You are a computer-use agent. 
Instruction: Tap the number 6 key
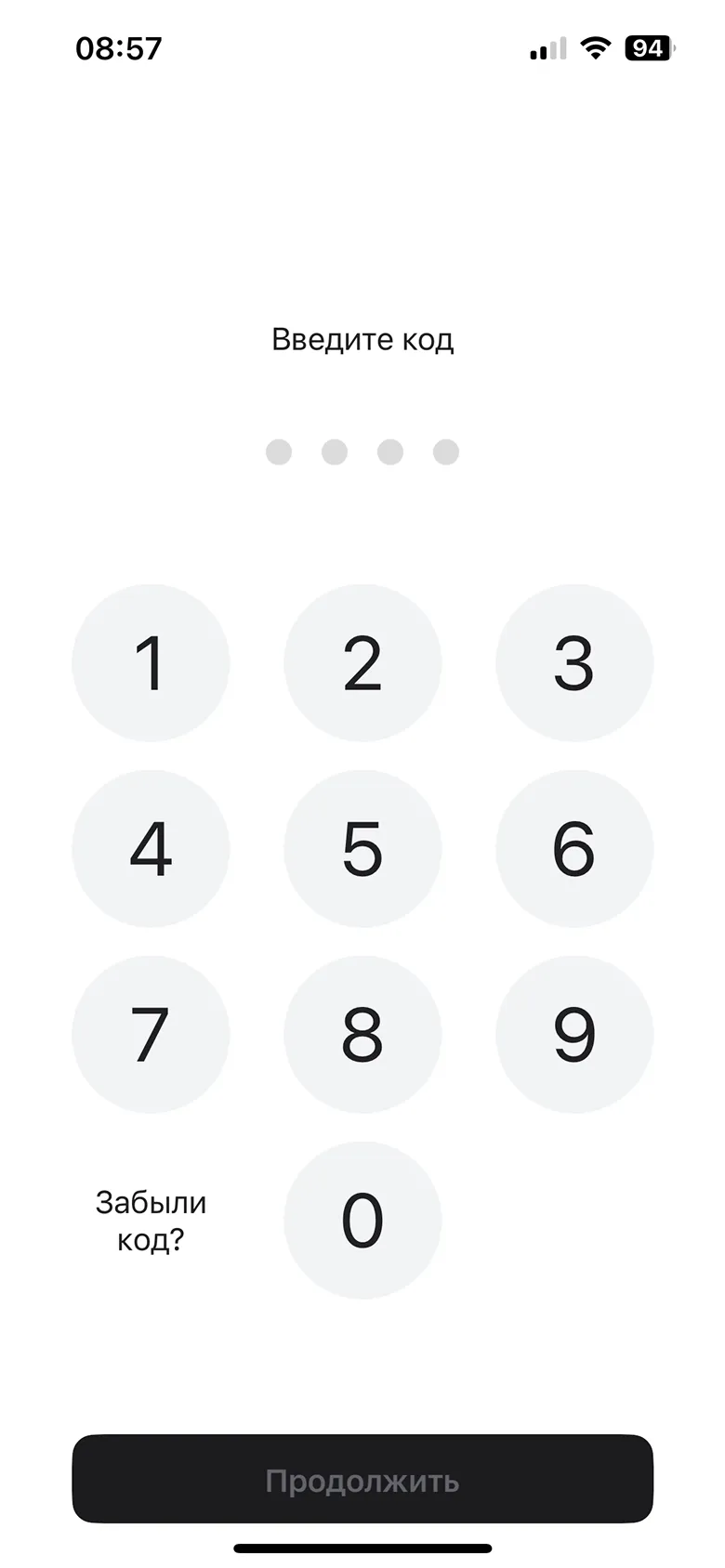pos(574,849)
